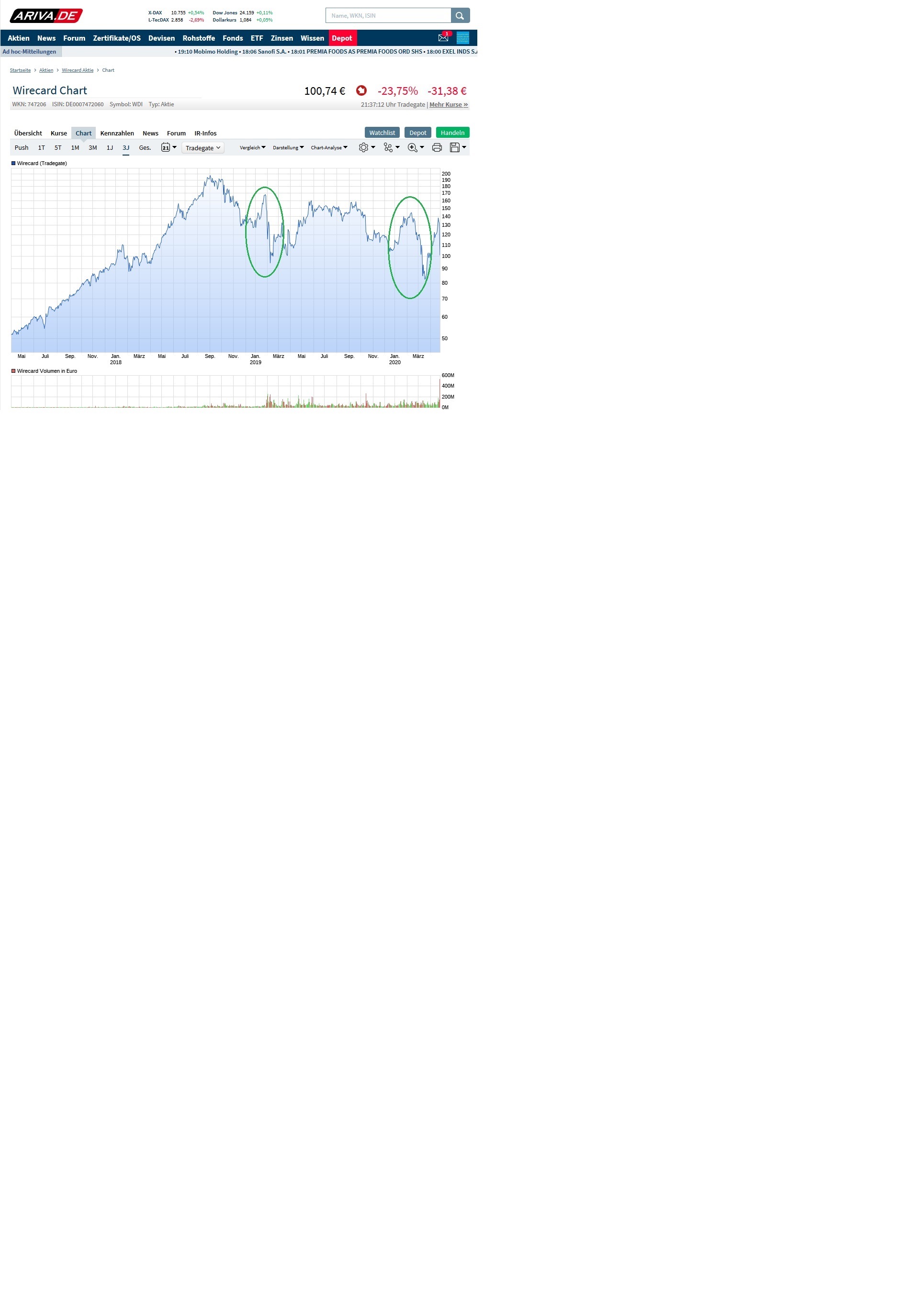
Task: Open the mail inbox icon
Action: pos(443,38)
